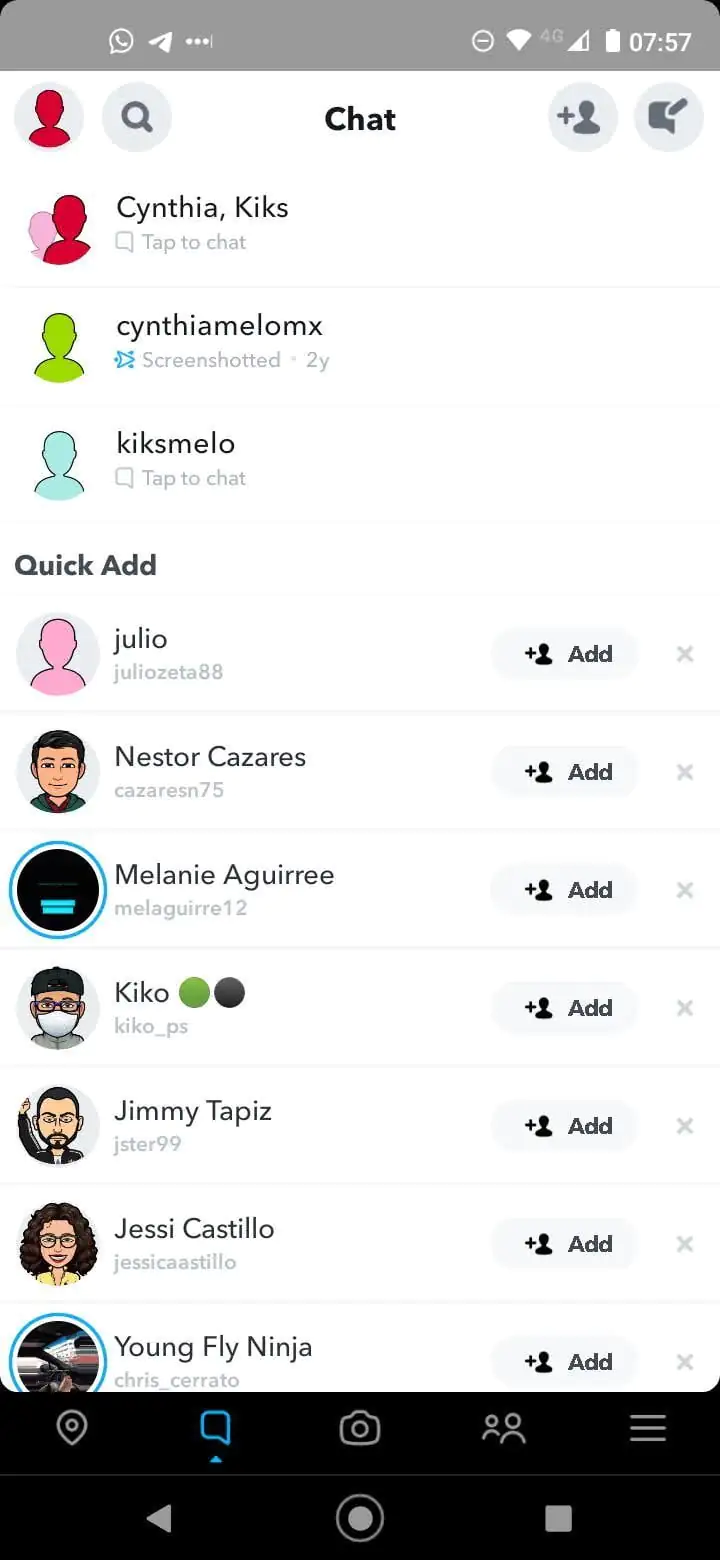Add Jimmy Tapiz as a friend

point(564,1126)
